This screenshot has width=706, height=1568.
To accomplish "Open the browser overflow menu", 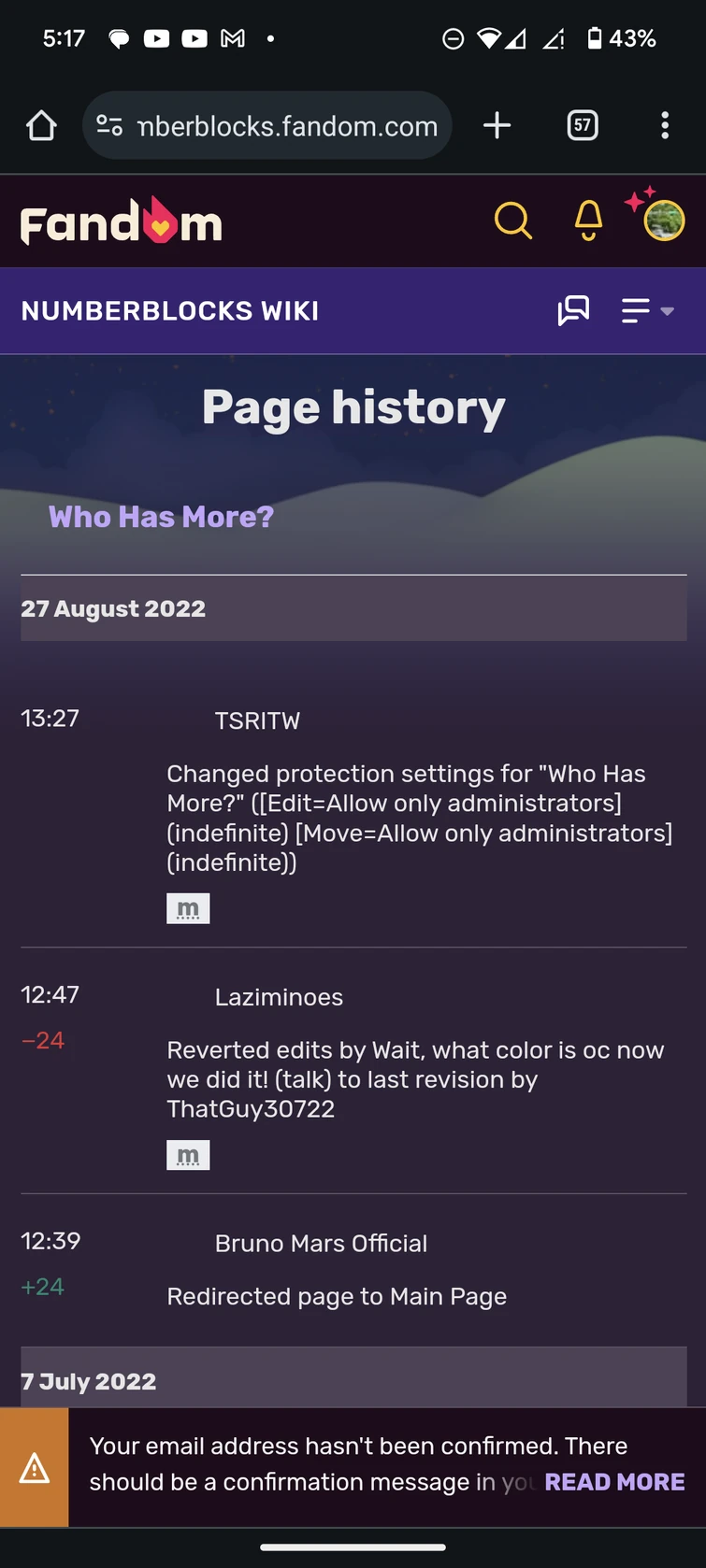I will click(x=664, y=125).
